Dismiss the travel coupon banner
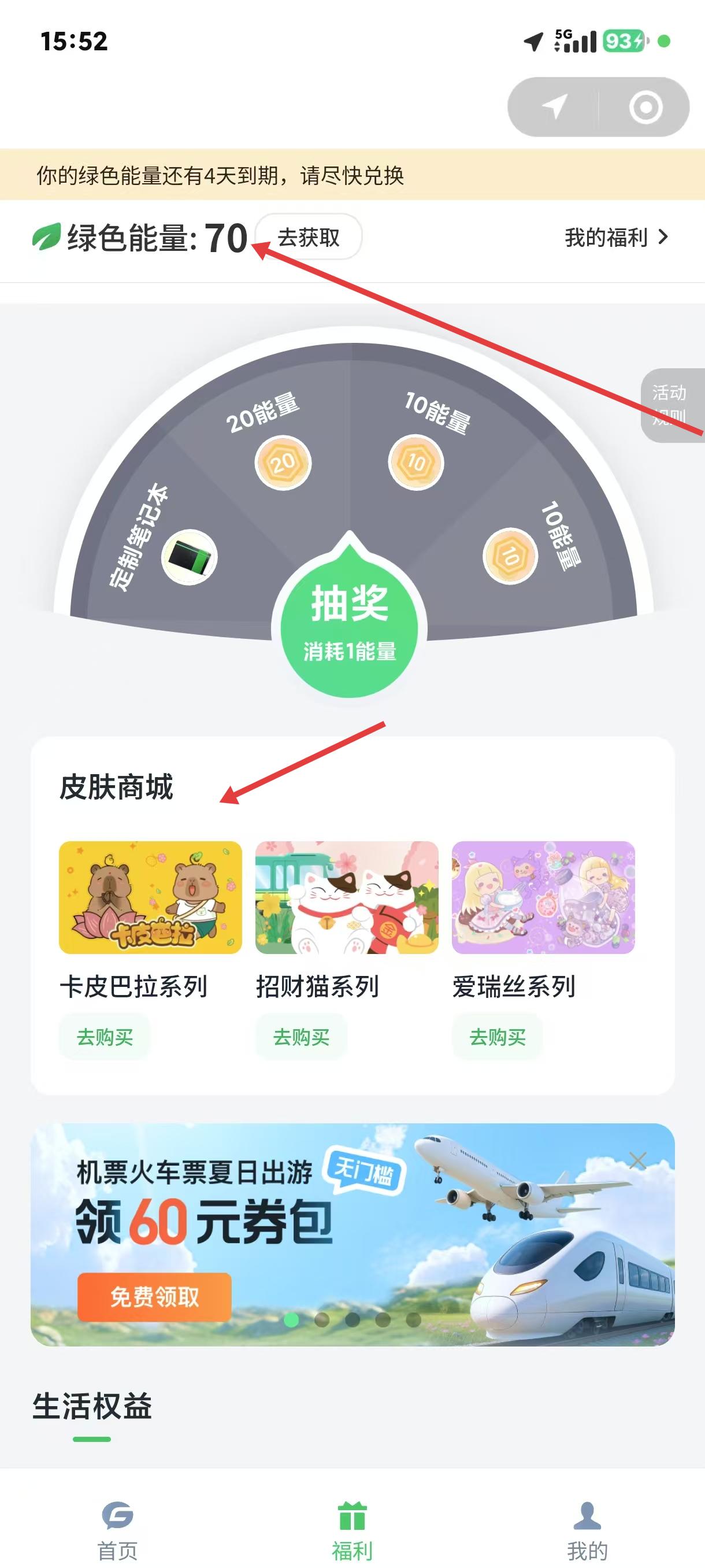Screen dimensions: 705x1568 637,1160
